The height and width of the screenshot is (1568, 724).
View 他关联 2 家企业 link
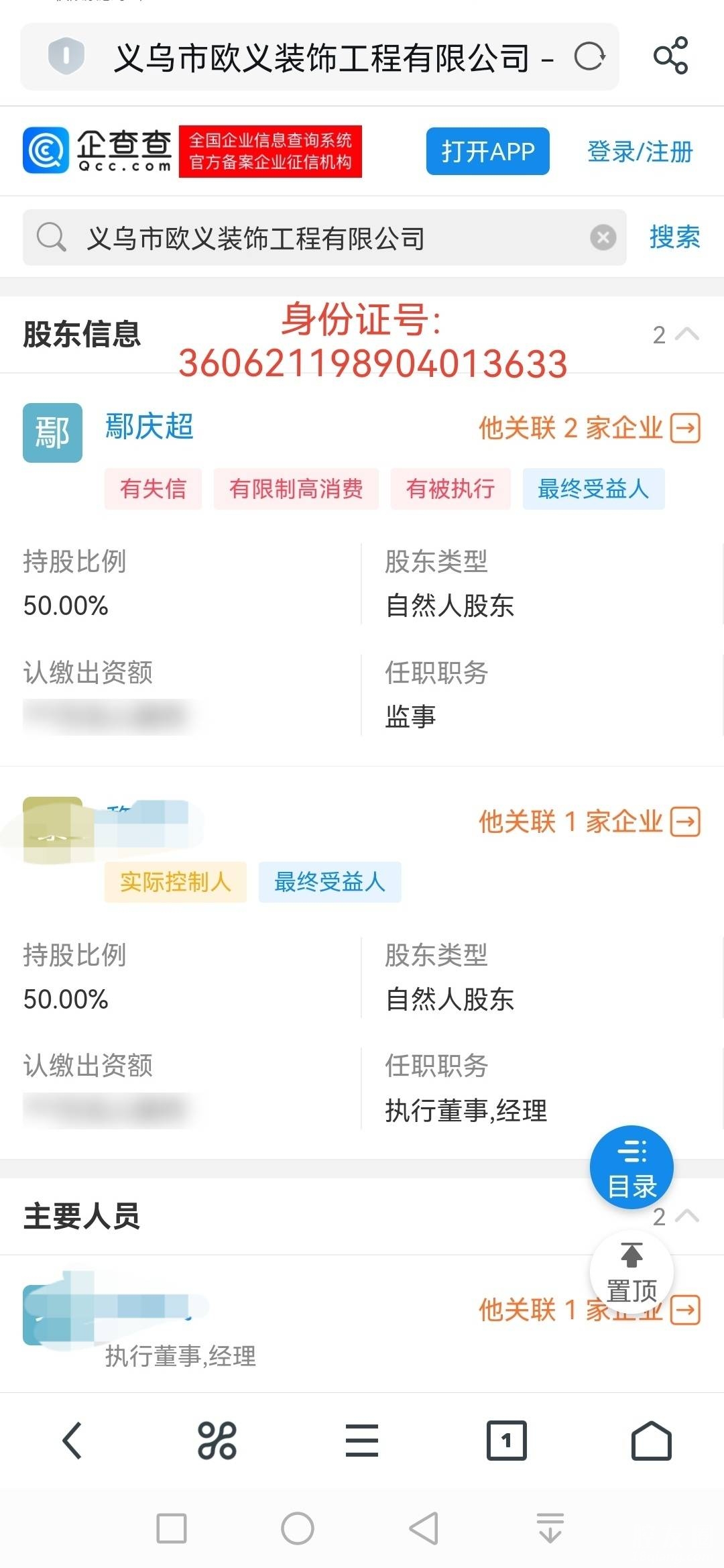pos(589,428)
